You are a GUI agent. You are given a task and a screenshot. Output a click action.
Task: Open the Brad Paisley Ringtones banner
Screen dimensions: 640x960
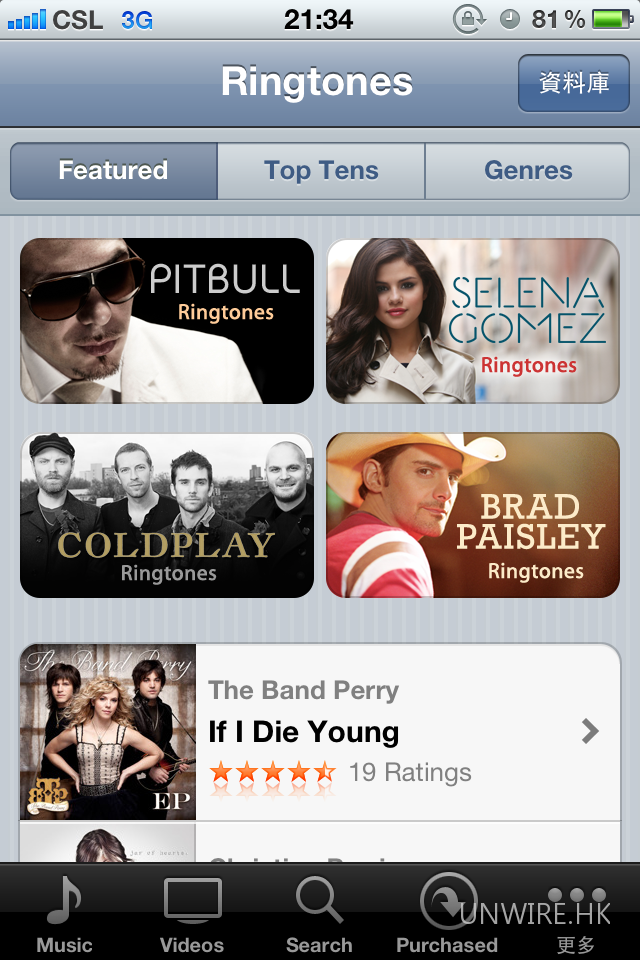click(473, 515)
